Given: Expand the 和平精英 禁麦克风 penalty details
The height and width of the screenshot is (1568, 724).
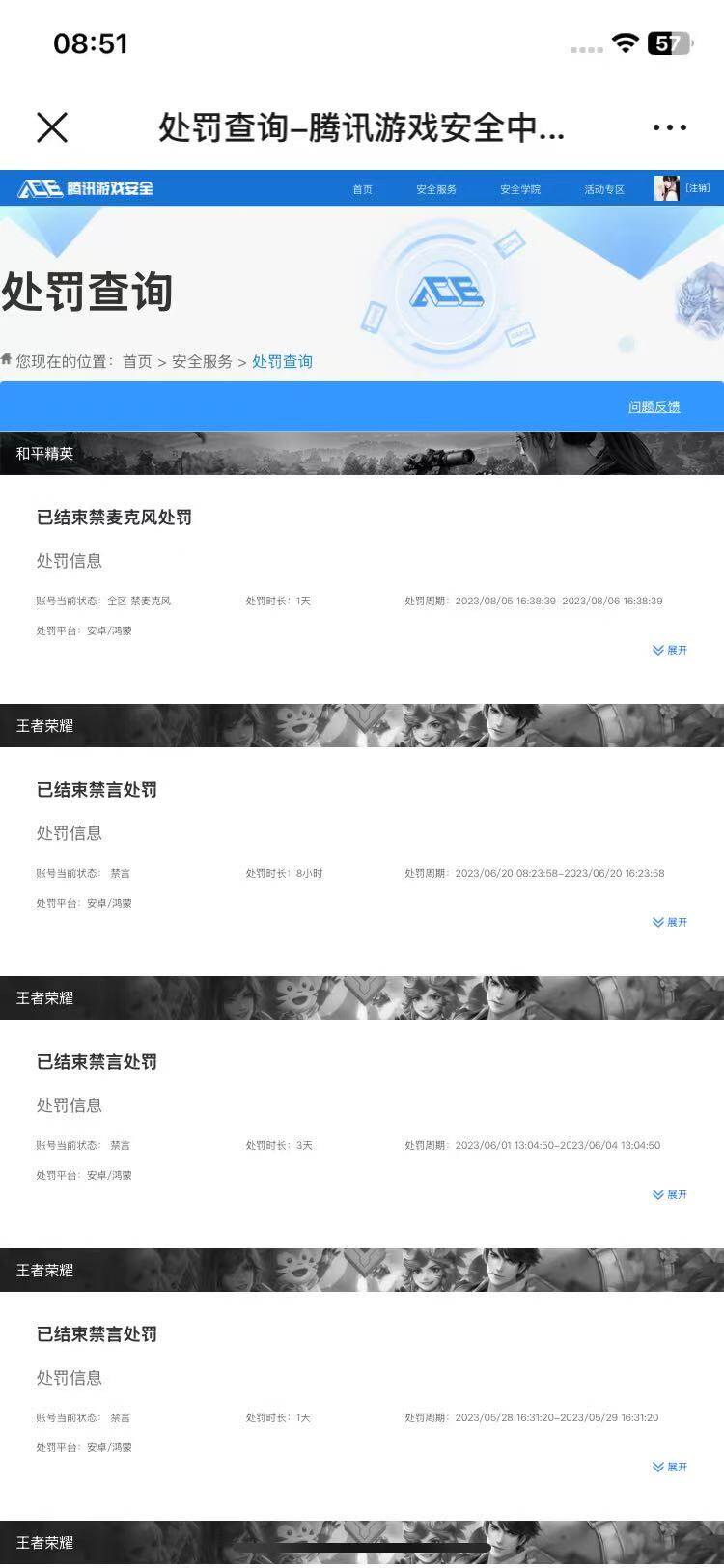Looking at the screenshot, I should (x=670, y=650).
